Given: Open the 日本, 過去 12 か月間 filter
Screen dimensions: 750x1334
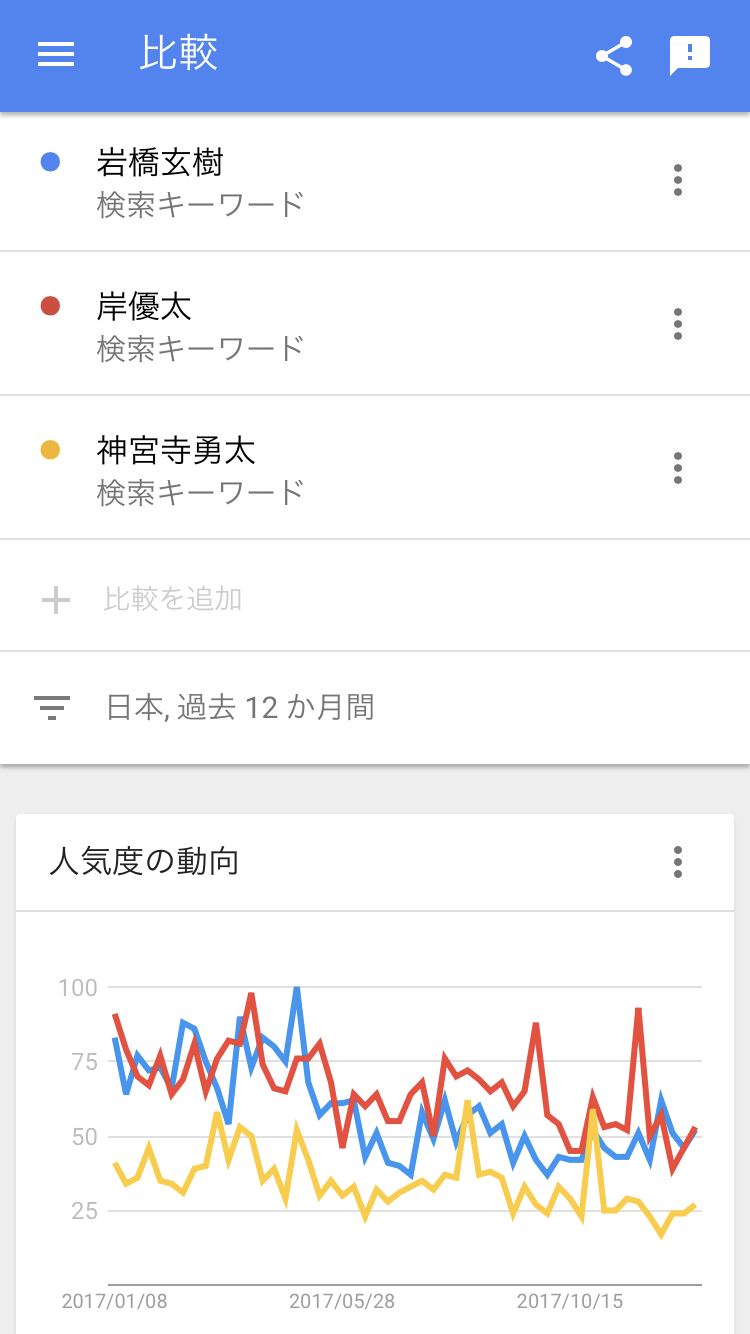Looking at the screenshot, I should (x=375, y=708).
